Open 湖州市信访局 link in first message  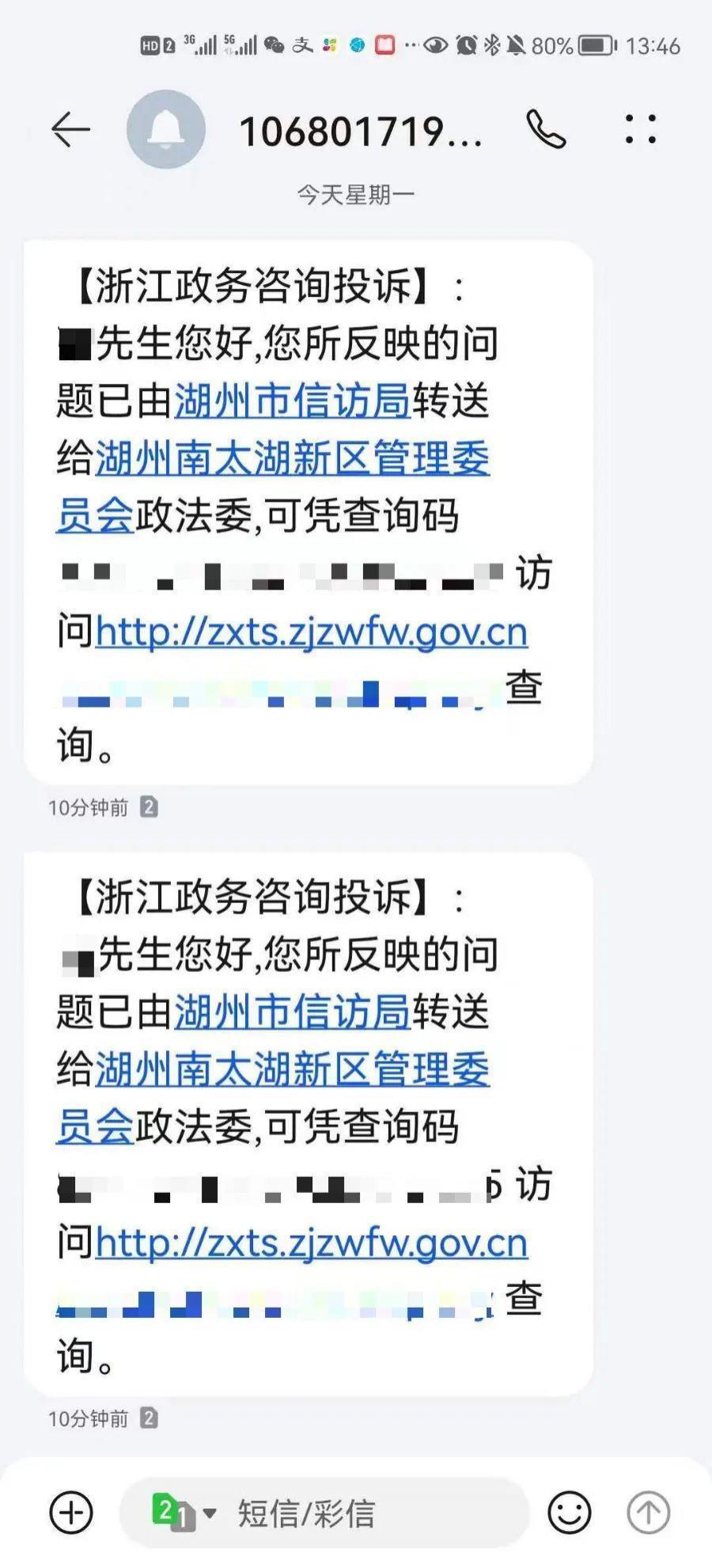pos(291,401)
